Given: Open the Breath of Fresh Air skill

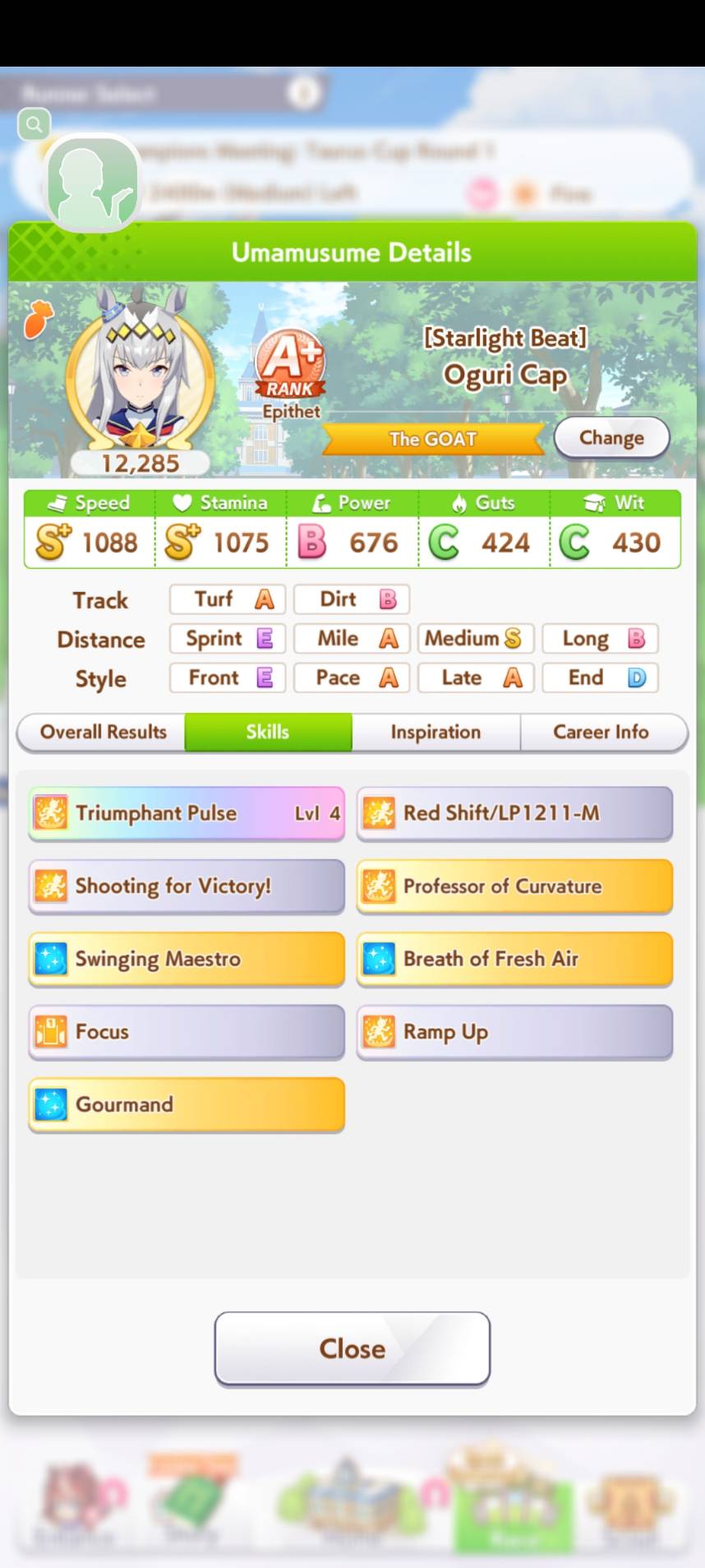Looking at the screenshot, I should pyautogui.click(x=514, y=959).
